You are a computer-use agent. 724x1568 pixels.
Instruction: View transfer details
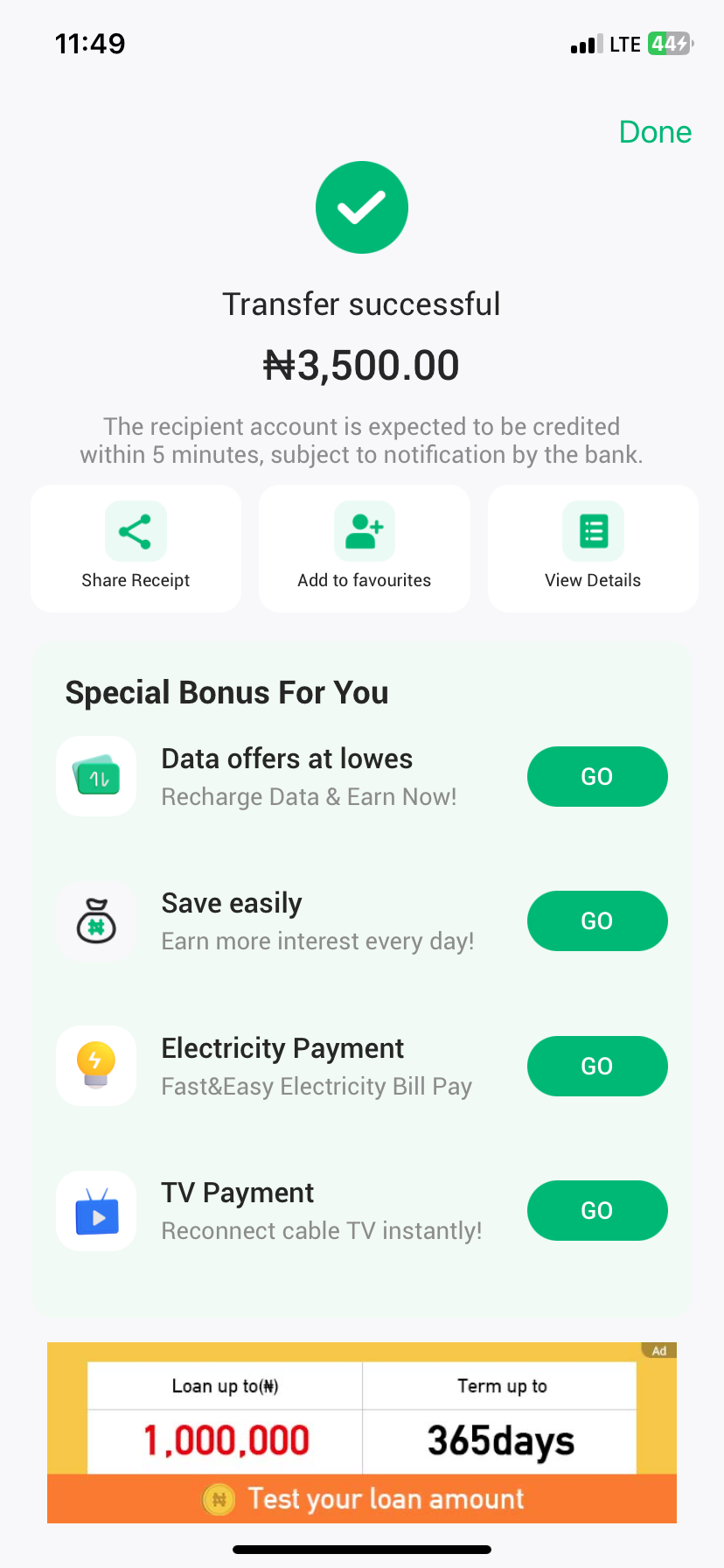[x=593, y=548]
